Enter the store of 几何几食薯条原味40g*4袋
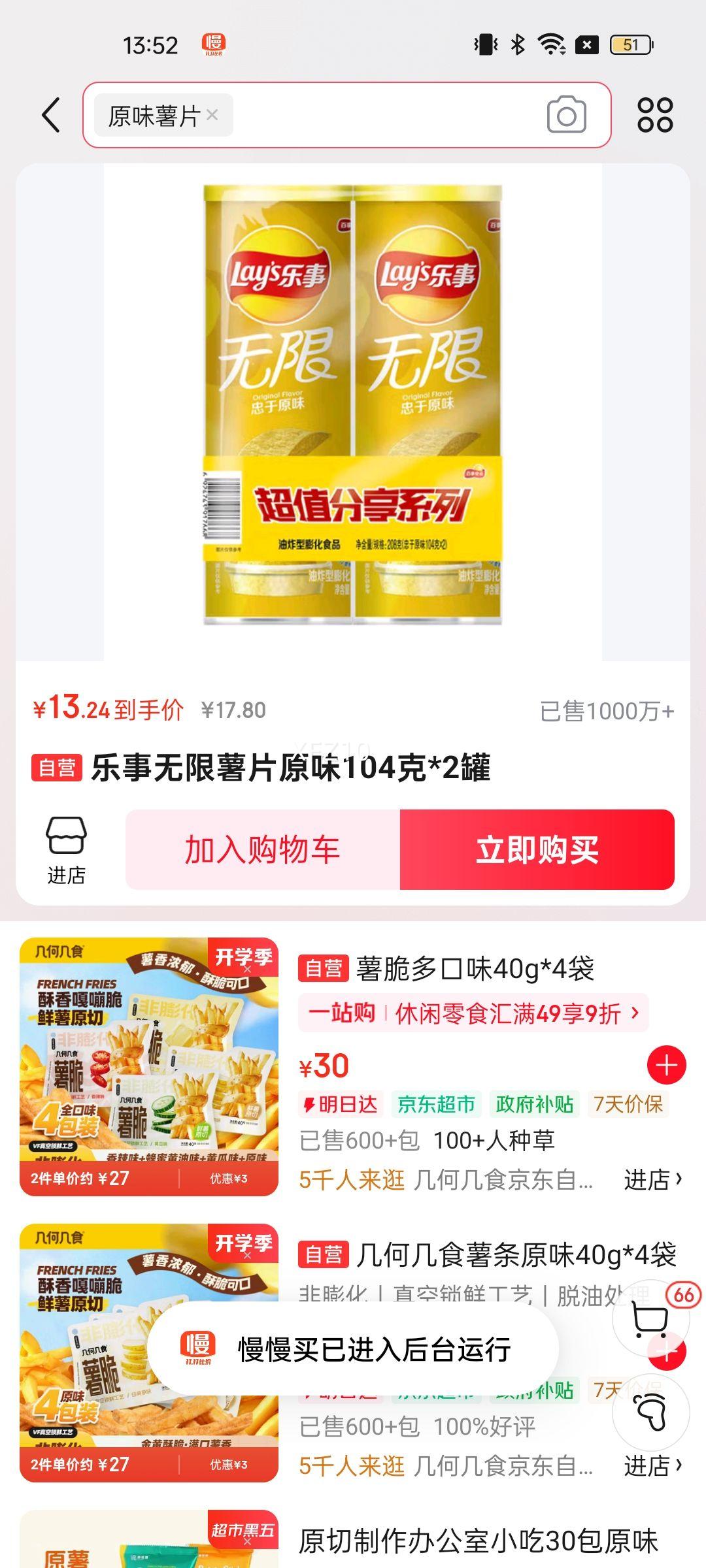 [x=652, y=1466]
